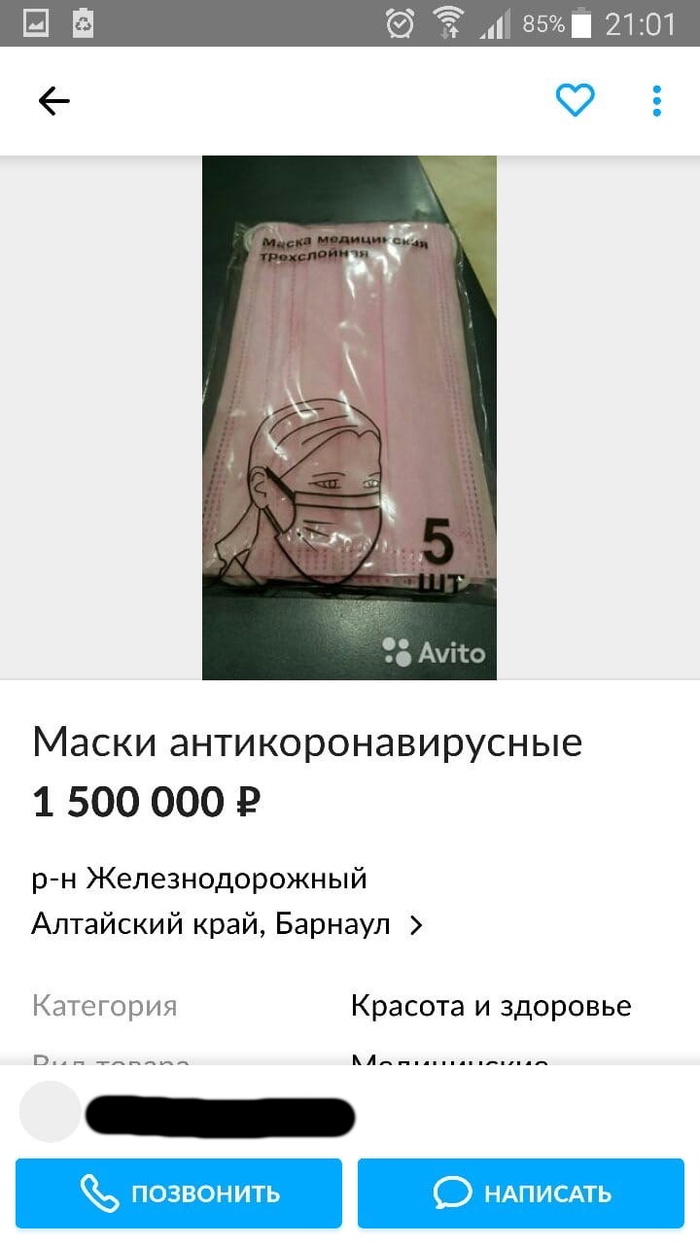Open the masks product photo
This screenshot has width=700, height=1244.
(349, 417)
